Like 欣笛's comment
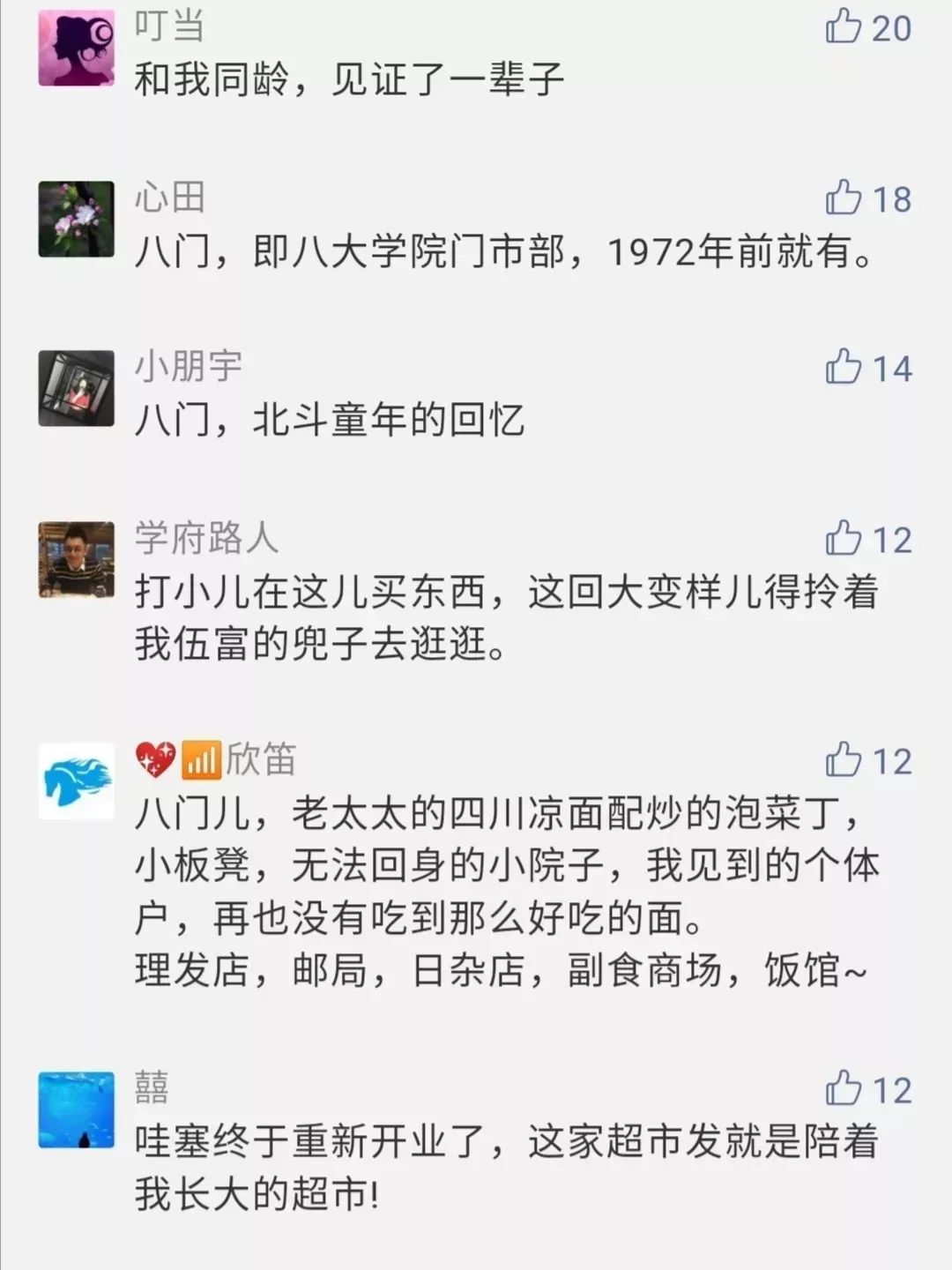Image resolution: width=952 pixels, height=1270 pixels. coord(844,760)
